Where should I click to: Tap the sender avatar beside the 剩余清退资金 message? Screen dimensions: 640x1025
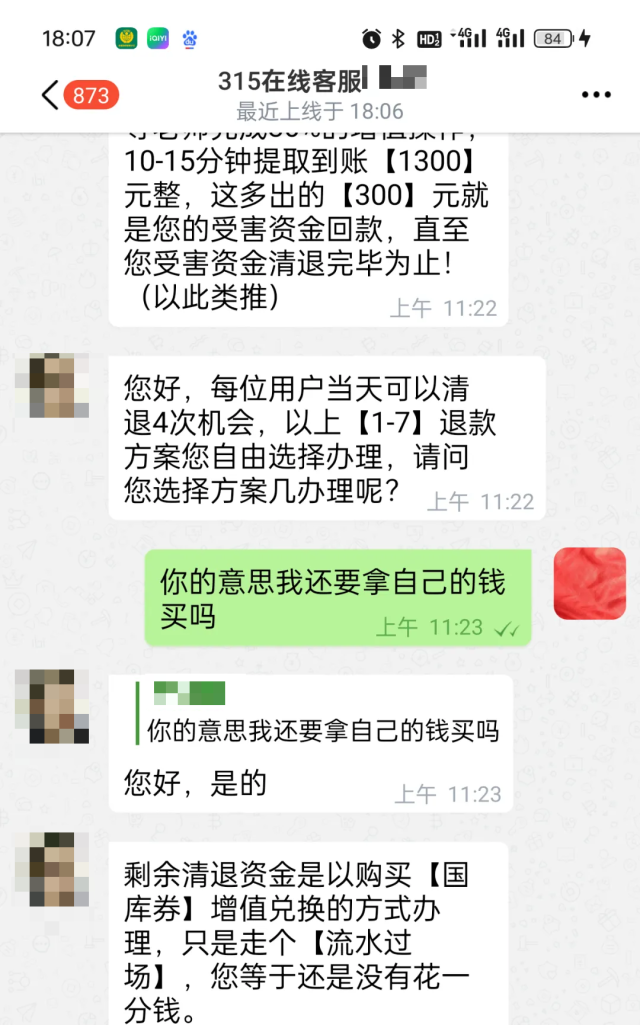pos(58,868)
